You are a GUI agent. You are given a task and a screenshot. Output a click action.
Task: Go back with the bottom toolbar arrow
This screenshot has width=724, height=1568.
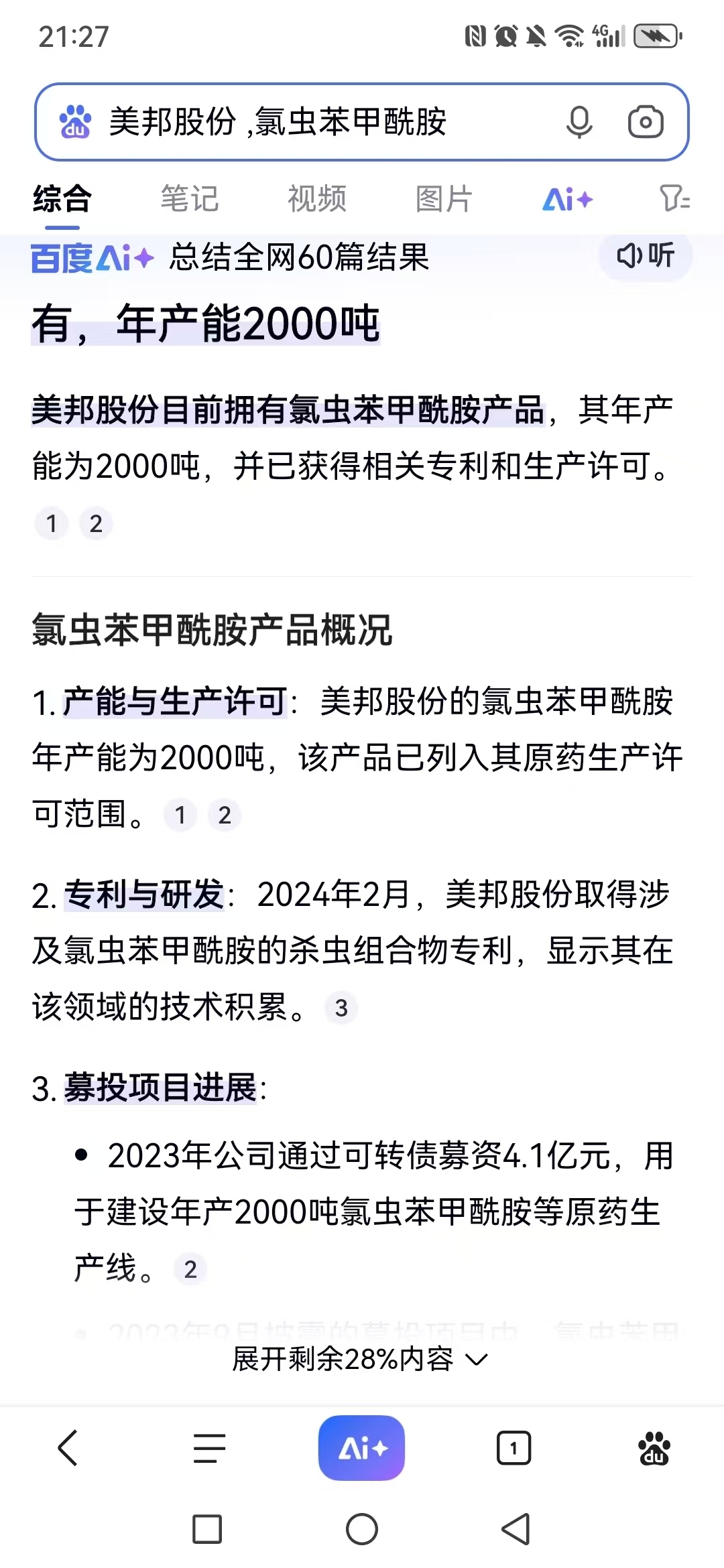pos(68,1447)
